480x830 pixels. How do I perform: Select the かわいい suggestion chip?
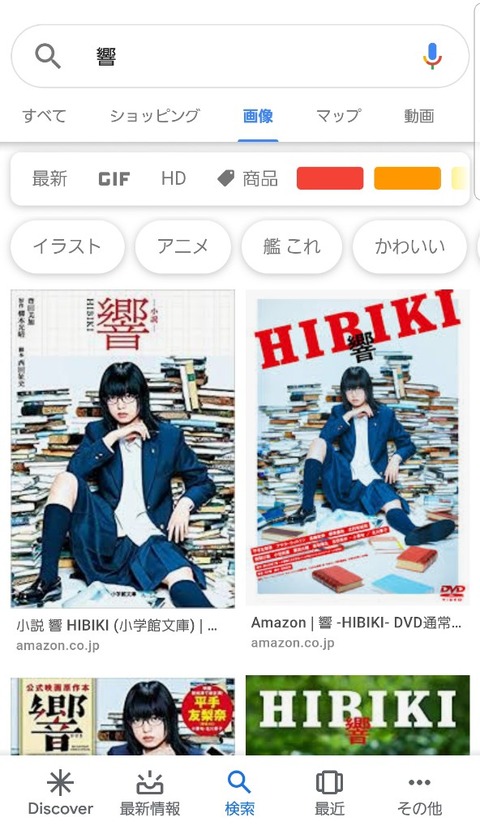pos(410,247)
